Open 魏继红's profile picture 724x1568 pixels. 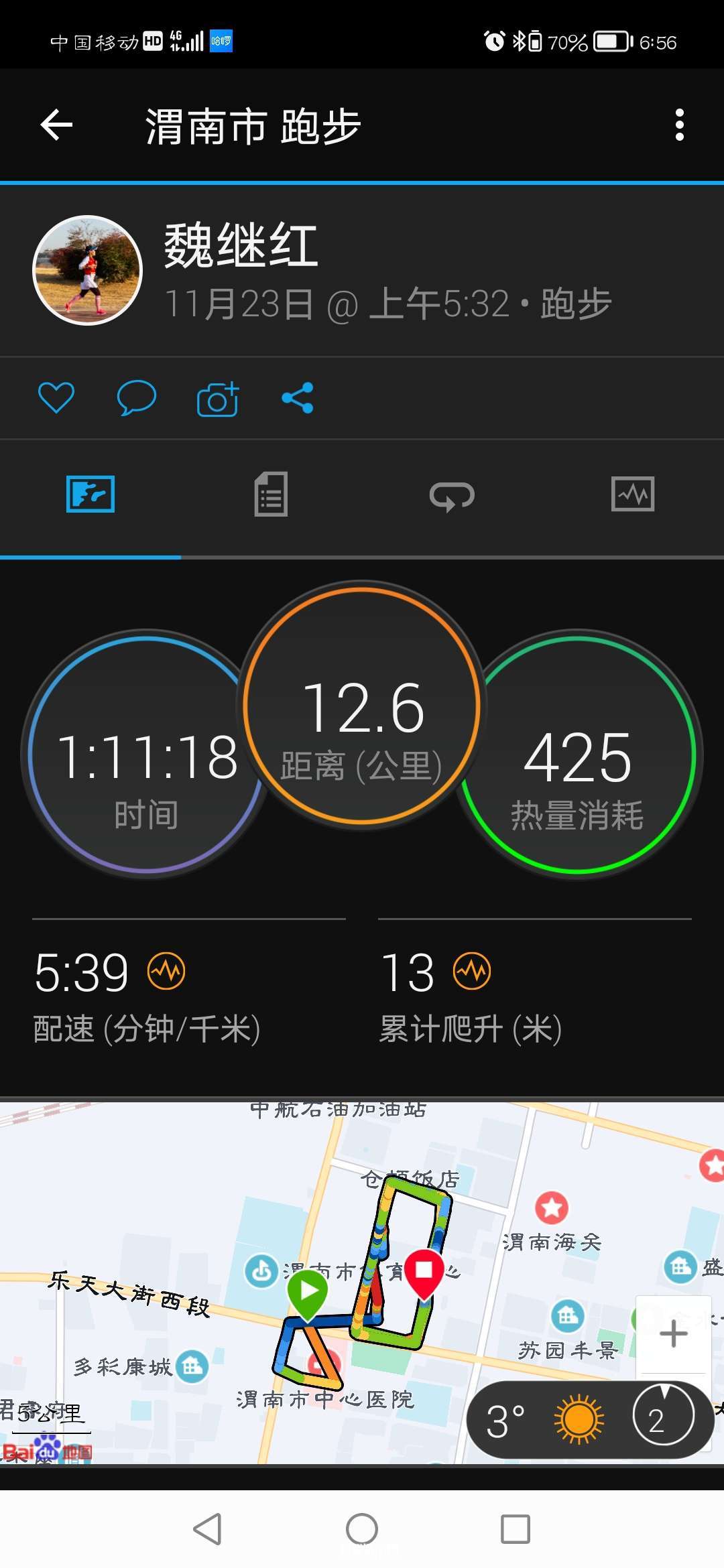pyautogui.click(x=88, y=270)
